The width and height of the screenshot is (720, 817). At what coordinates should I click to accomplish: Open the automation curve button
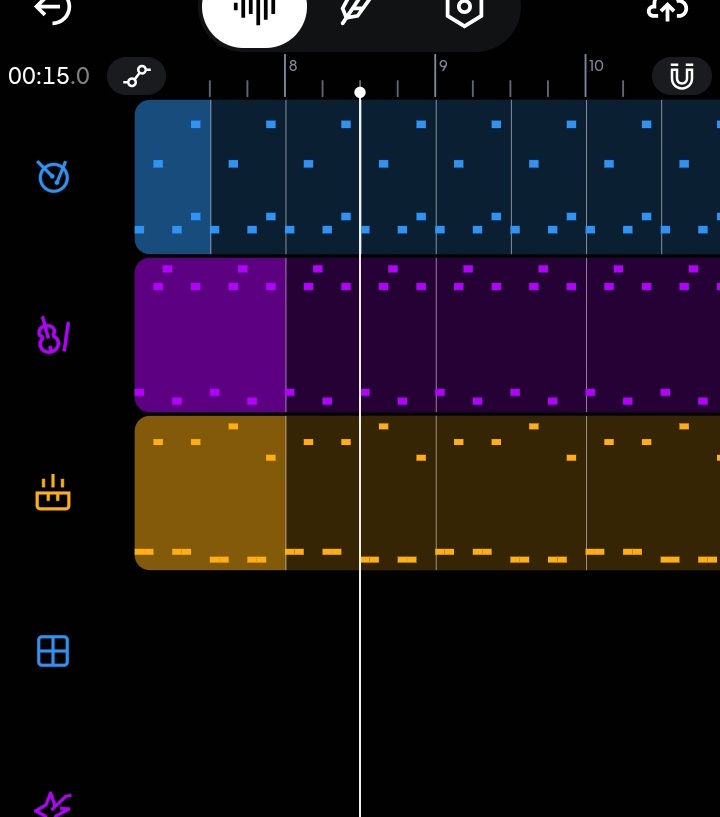click(x=137, y=76)
